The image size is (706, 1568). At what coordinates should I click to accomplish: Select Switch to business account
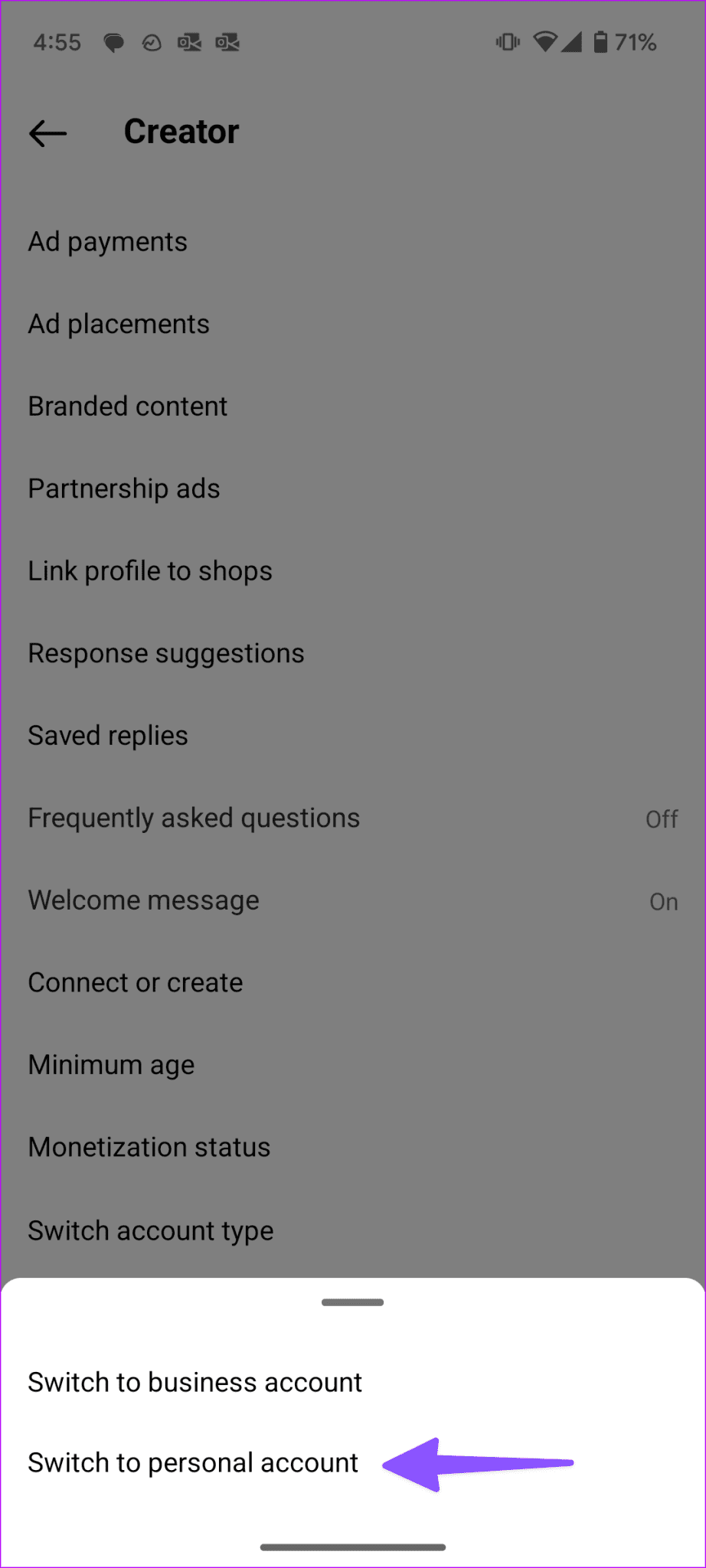[x=194, y=1383]
